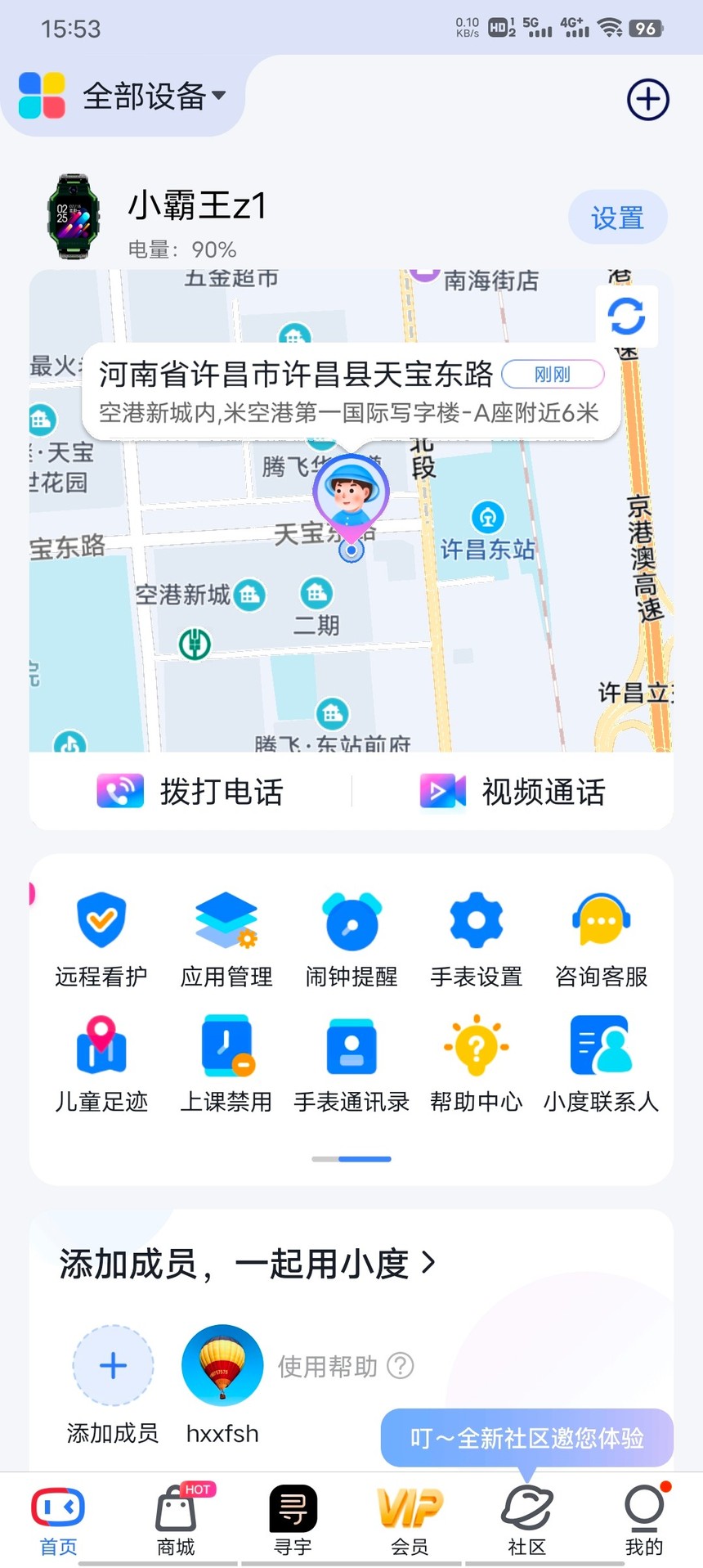Refresh the watch location on the map
This screenshot has width=703, height=1568.
click(x=626, y=316)
